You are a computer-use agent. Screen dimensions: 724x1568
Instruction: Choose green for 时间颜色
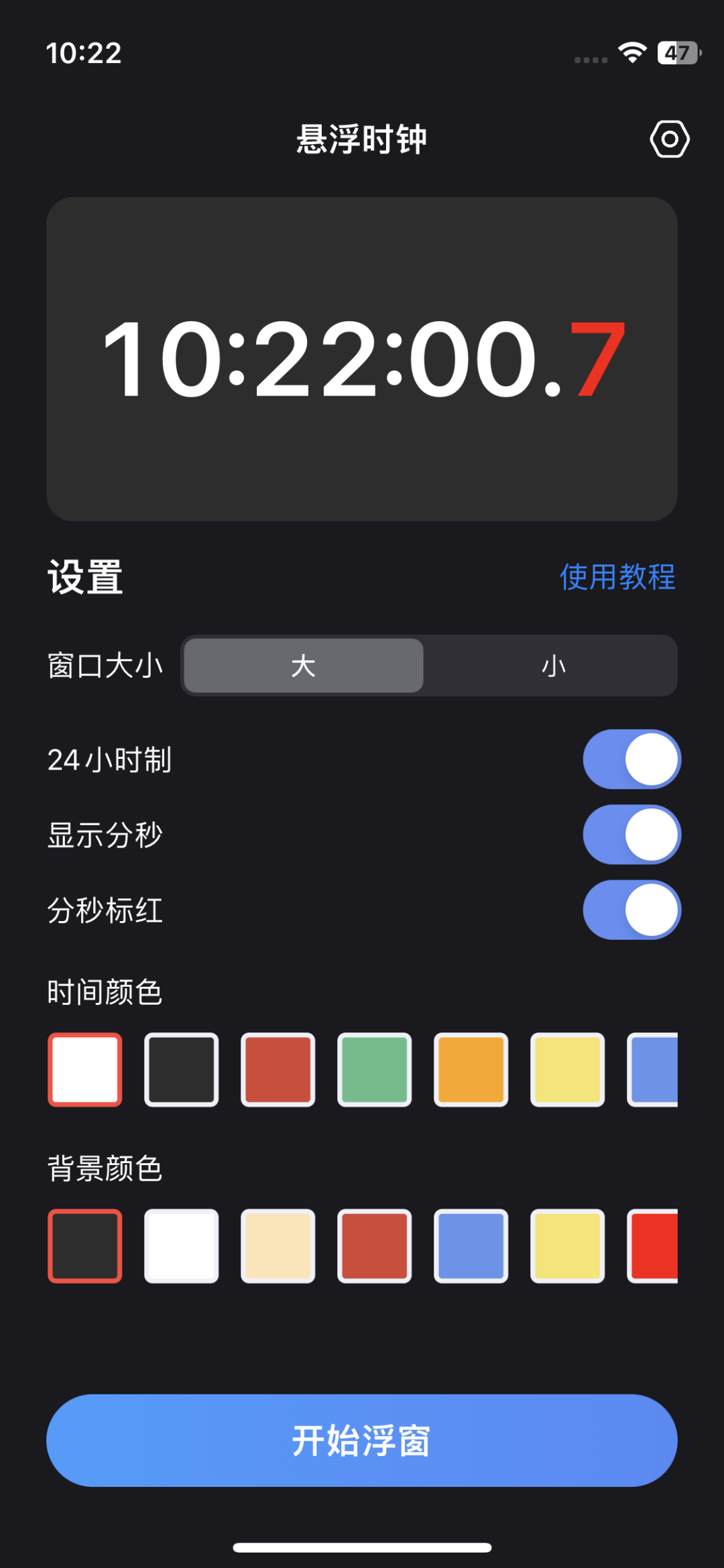coord(374,1069)
